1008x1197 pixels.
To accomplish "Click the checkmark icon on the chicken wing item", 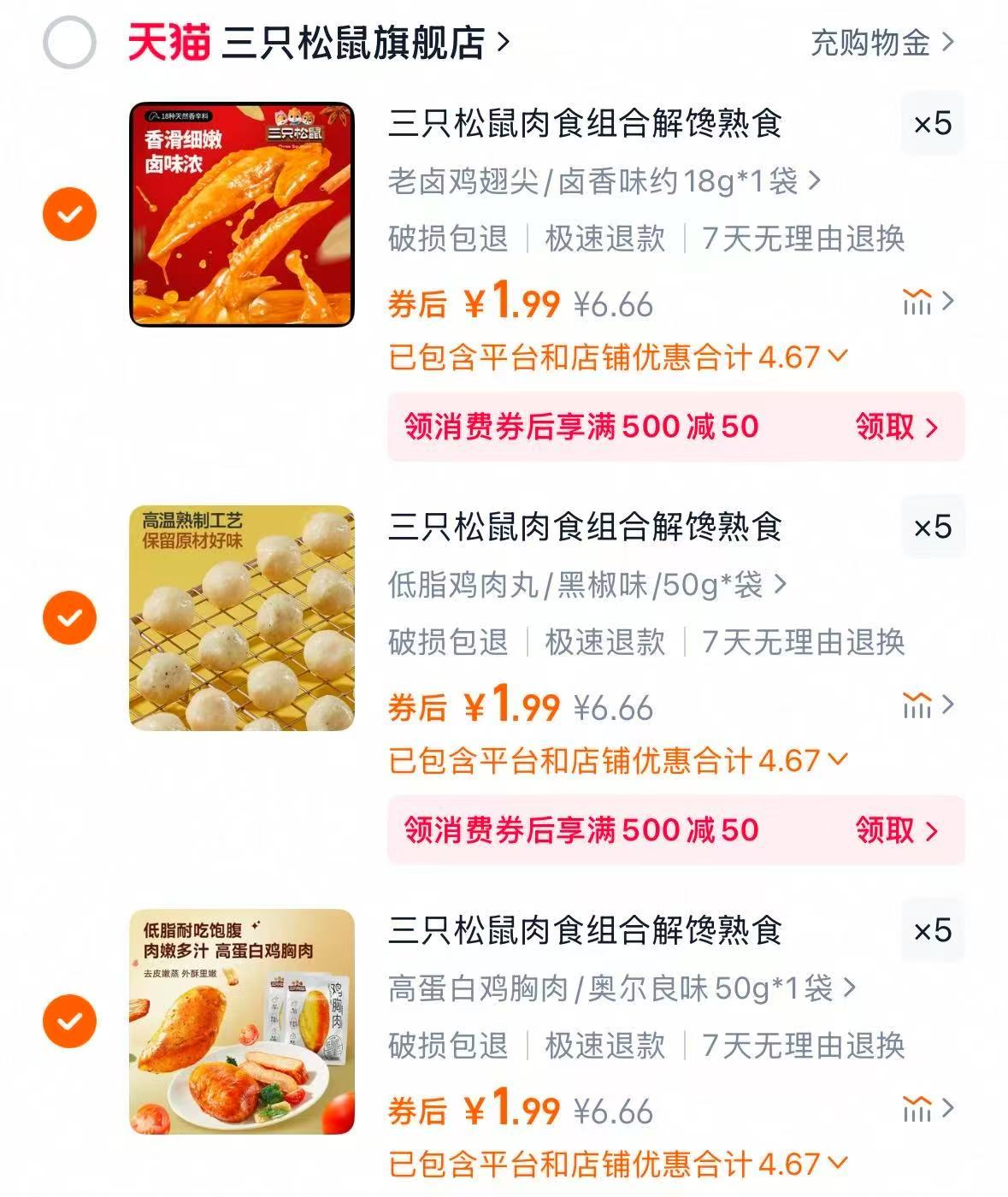I will tap(71, 214).
